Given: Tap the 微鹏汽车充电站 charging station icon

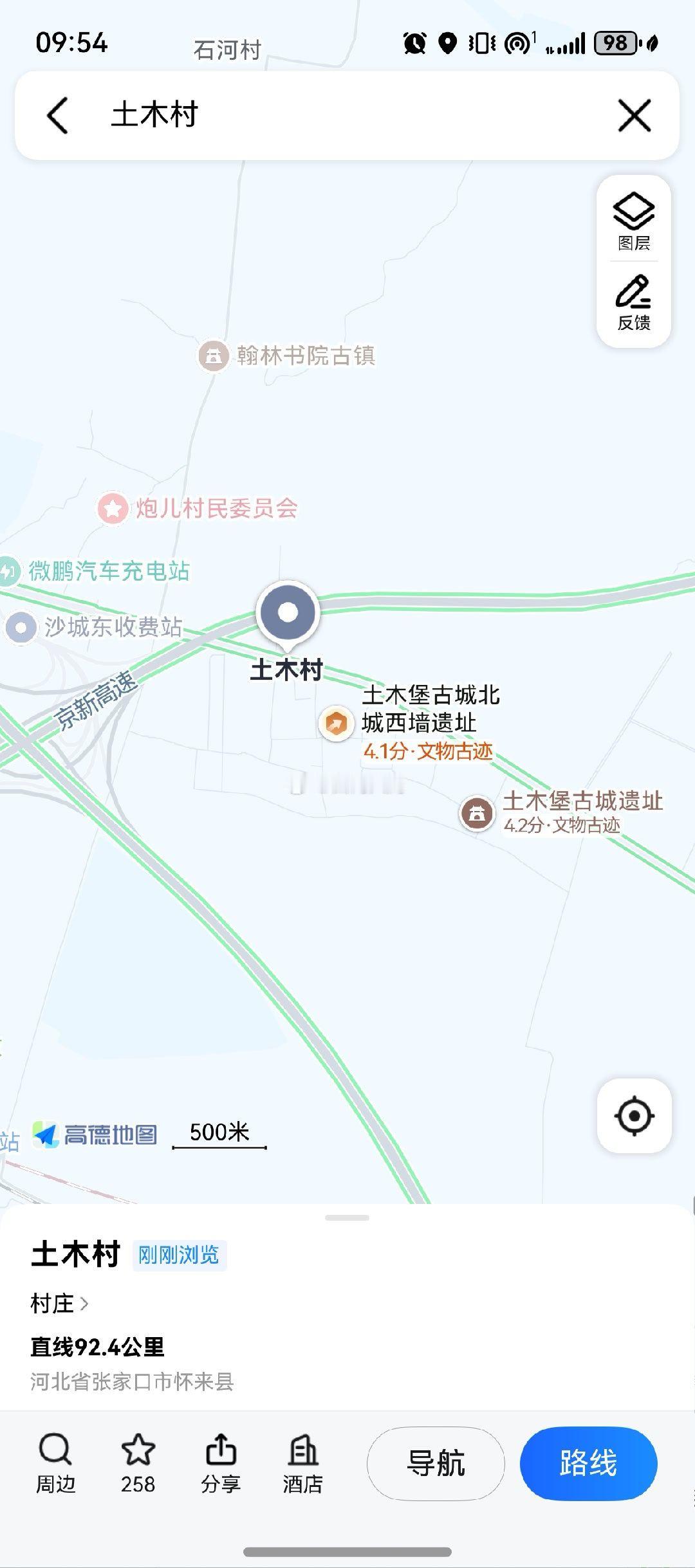Looking at the screenshot, I should 9,571.
